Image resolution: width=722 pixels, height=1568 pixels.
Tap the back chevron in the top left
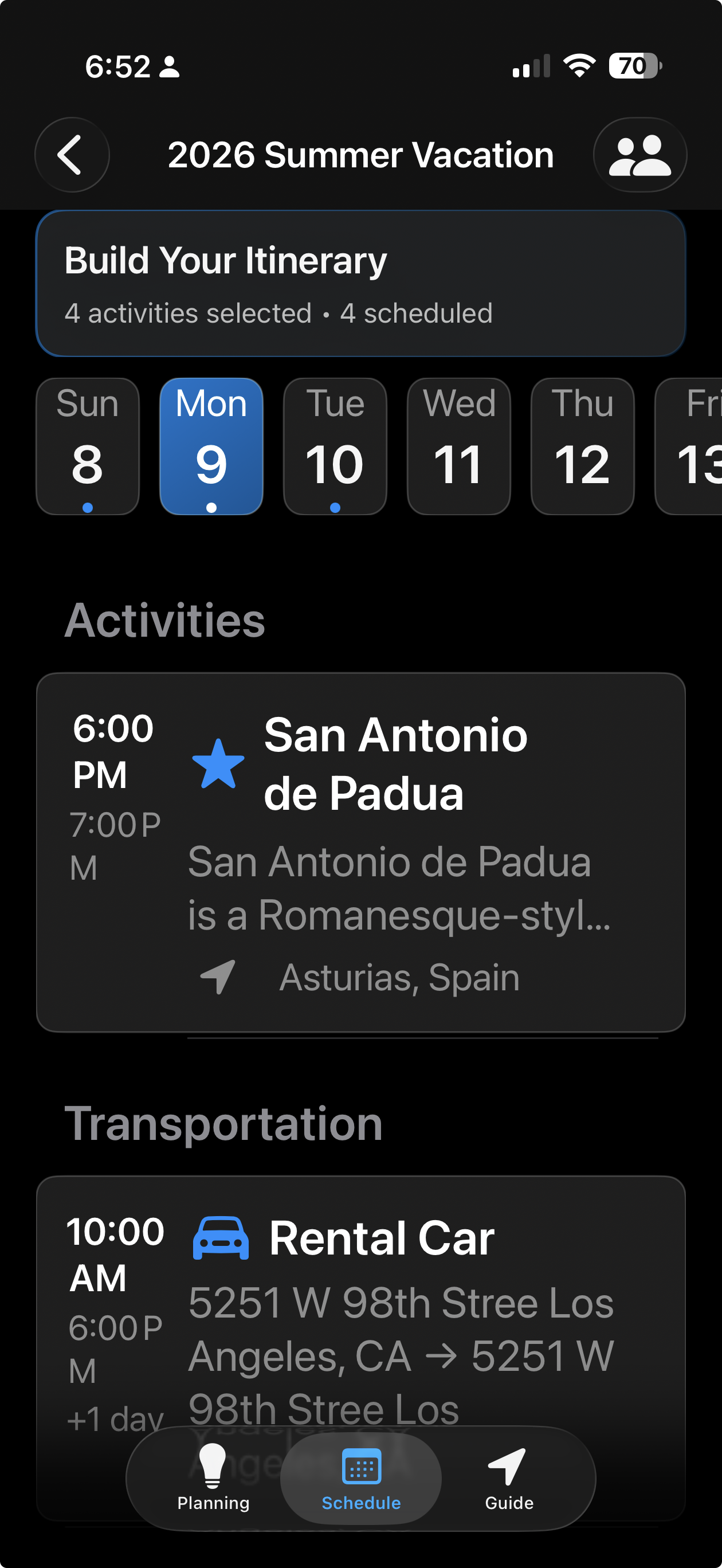coord(71,155)
